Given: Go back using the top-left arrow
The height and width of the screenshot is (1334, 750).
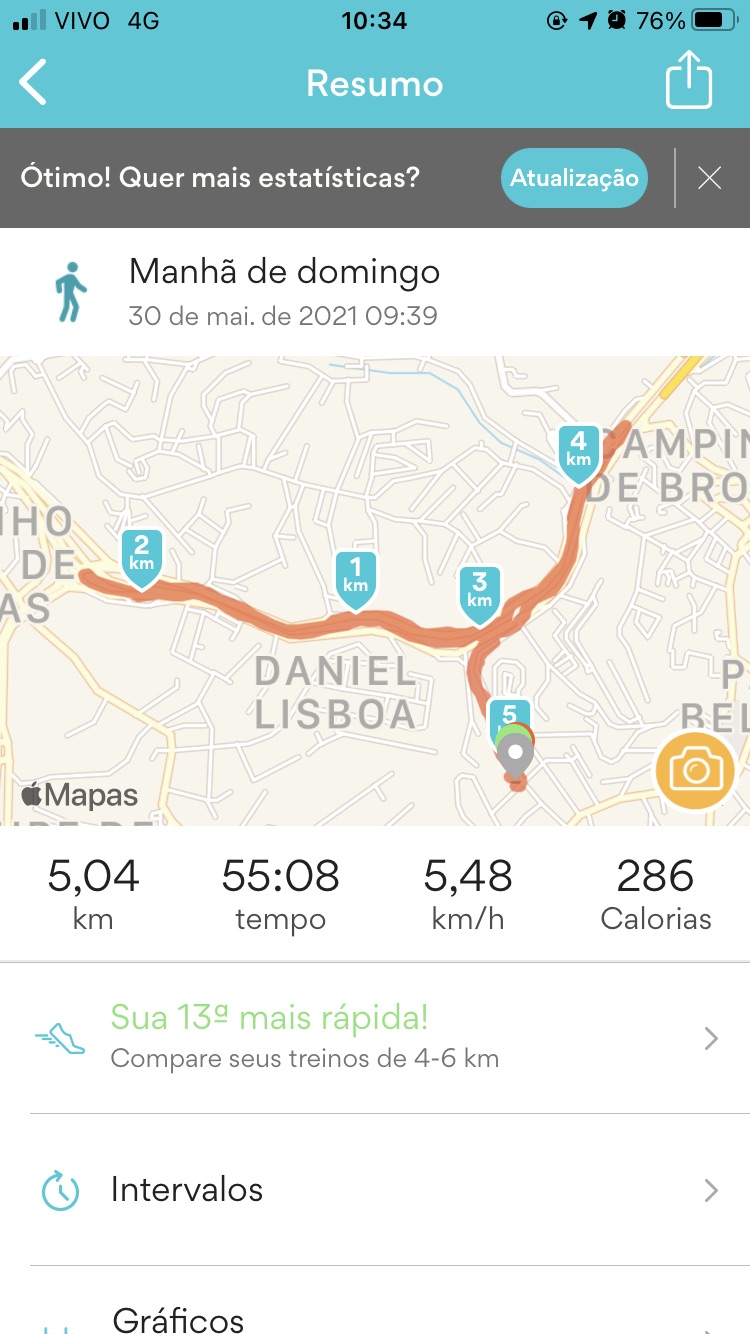Looking at the screenshot, I should click(x=34, y=82).
